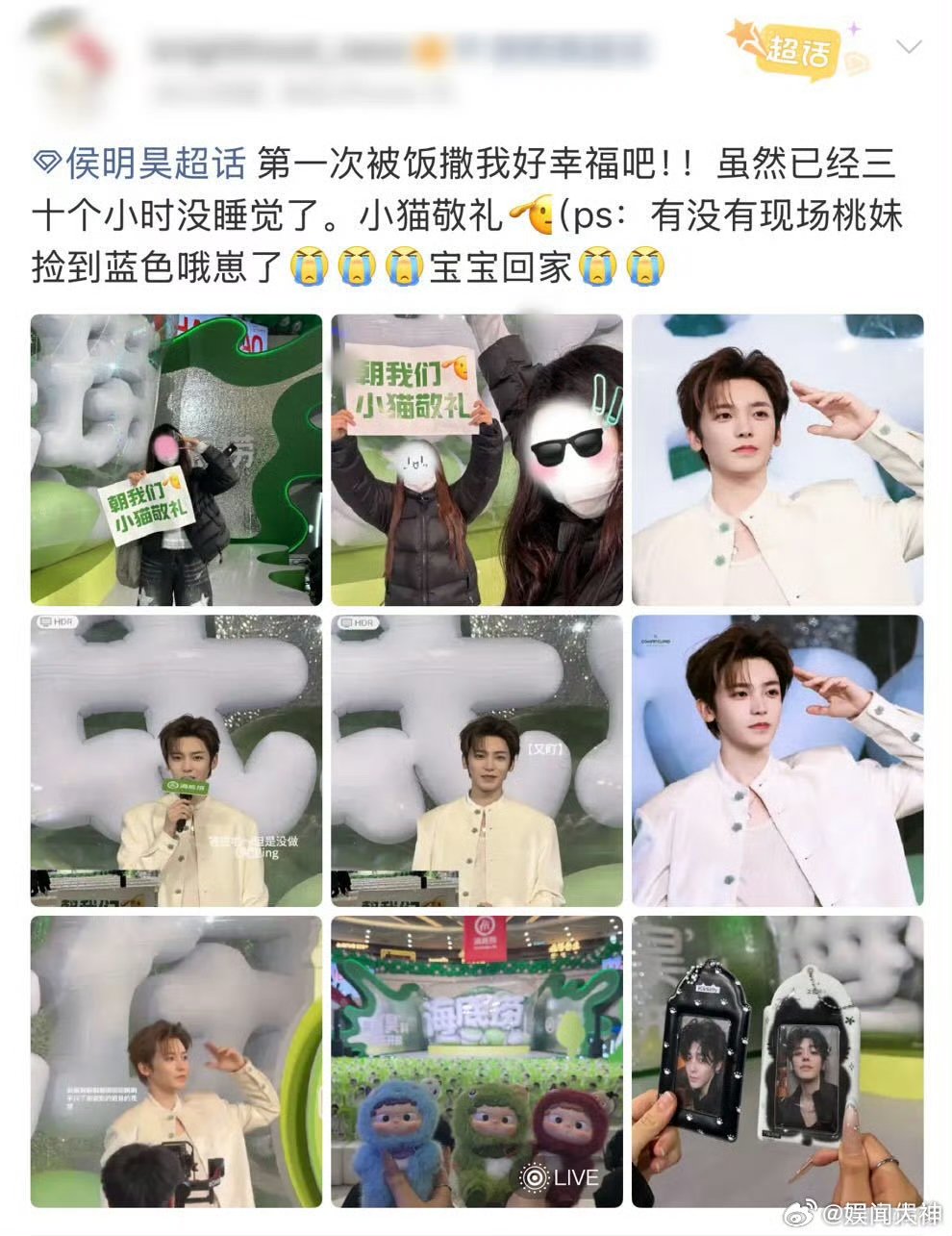Open the saluting portrait photo in the grid
Screen dimensions: 952x1236
click(x=775, y=758)
